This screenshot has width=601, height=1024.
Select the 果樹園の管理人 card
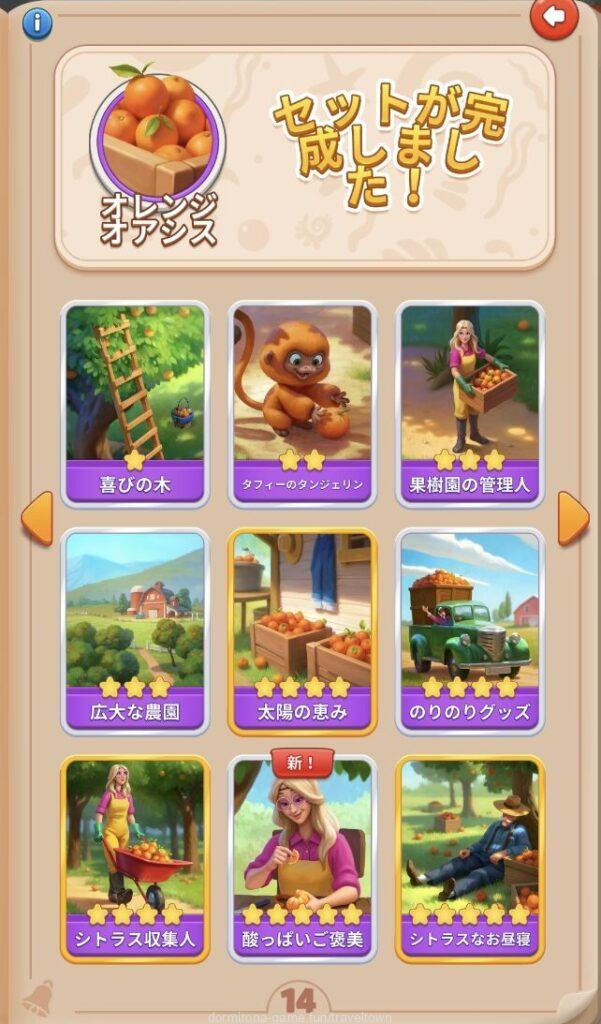(470, 402)
